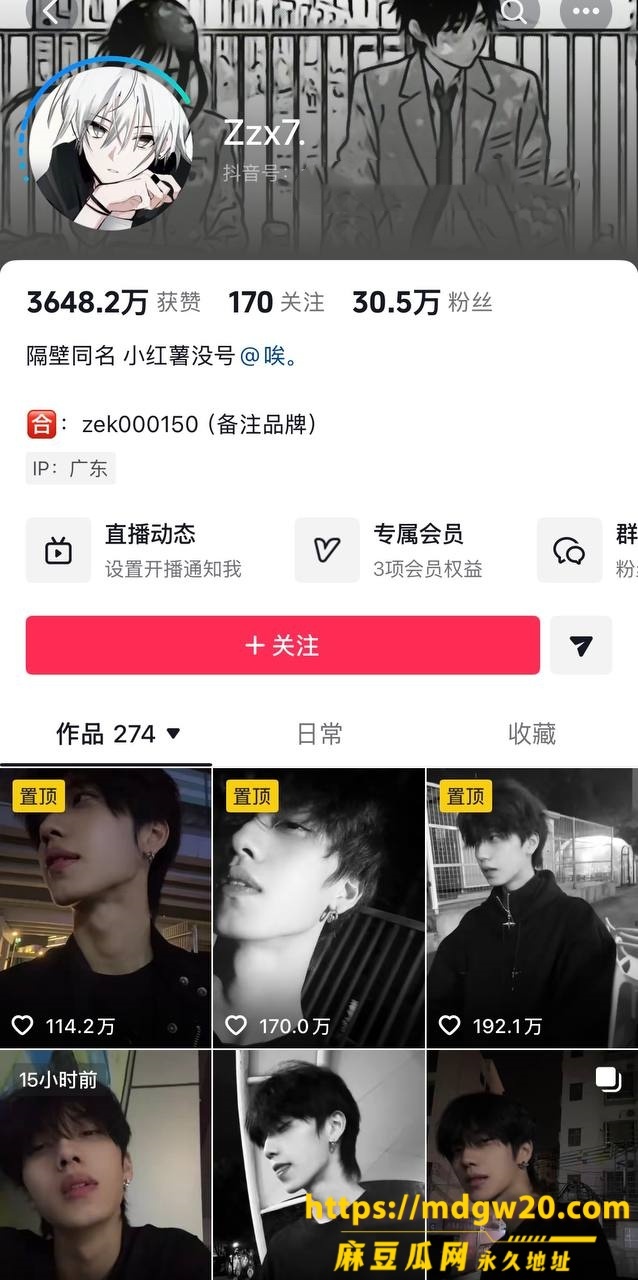Switch to the 日常 tab

320,734
